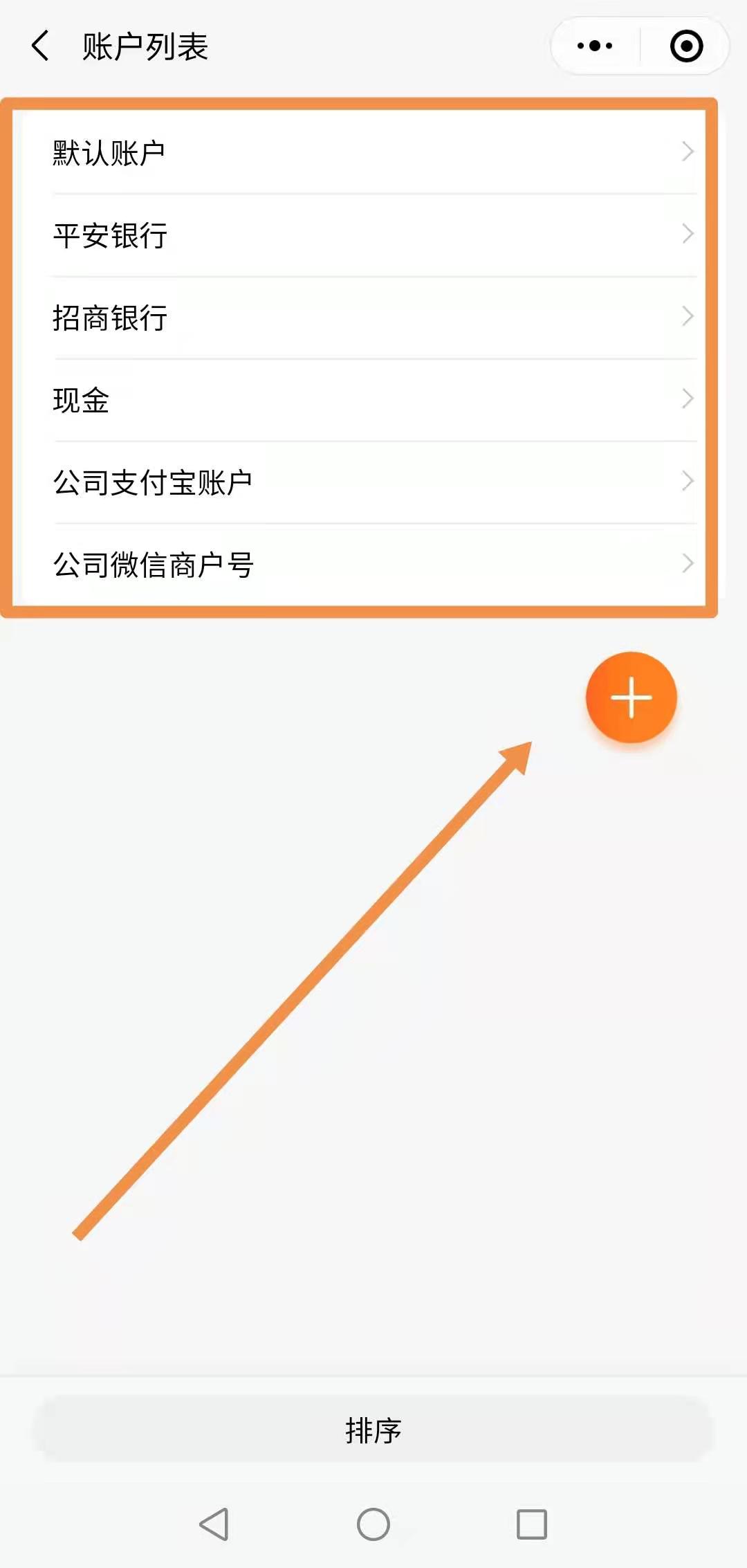This screenshot has height=1568, width=747.
Task: Open system recent apps
Action: coord(532,1524)
